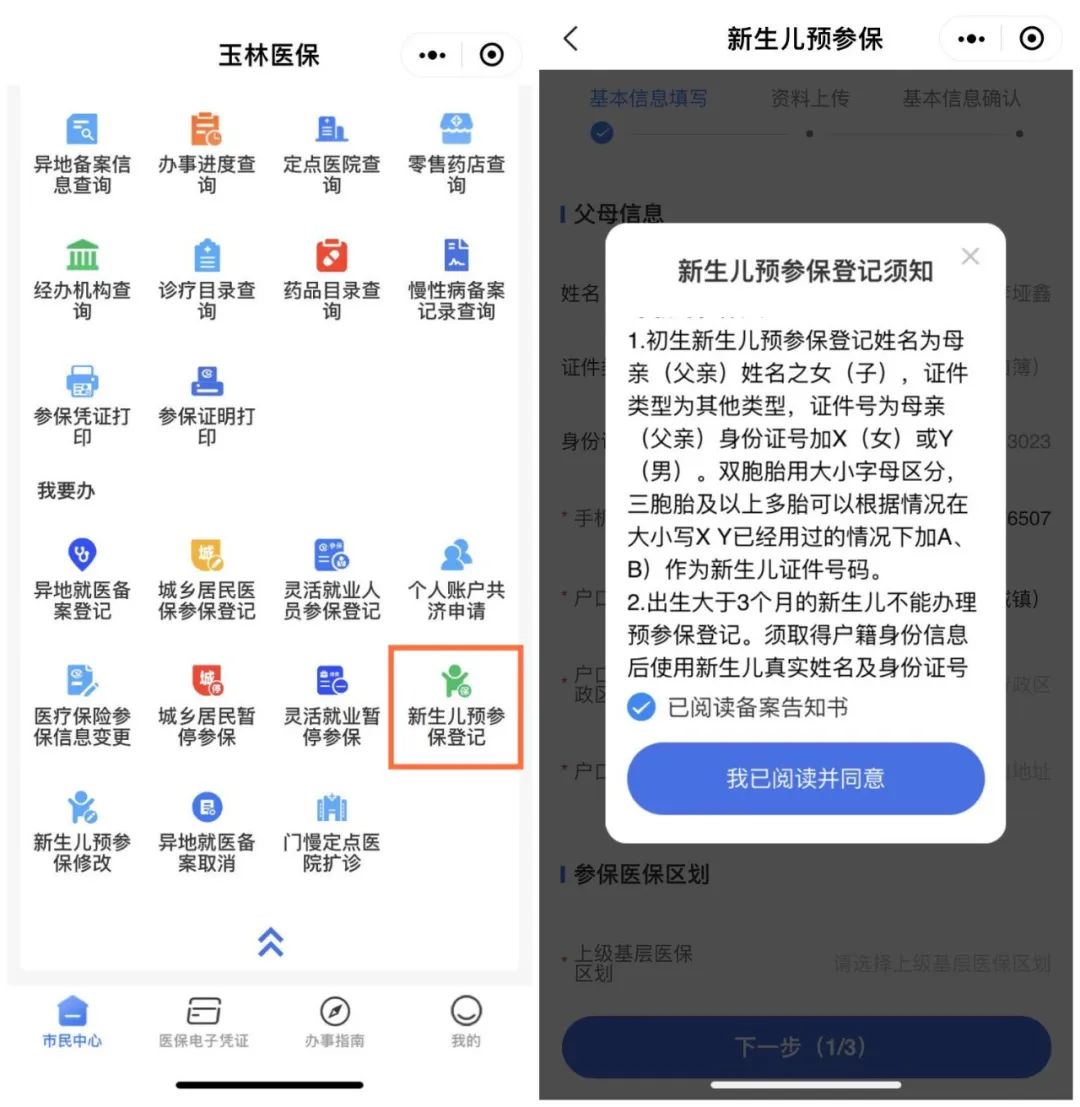Open 新生儿预参保修改
The image size is (1080, 1107).
82,831
